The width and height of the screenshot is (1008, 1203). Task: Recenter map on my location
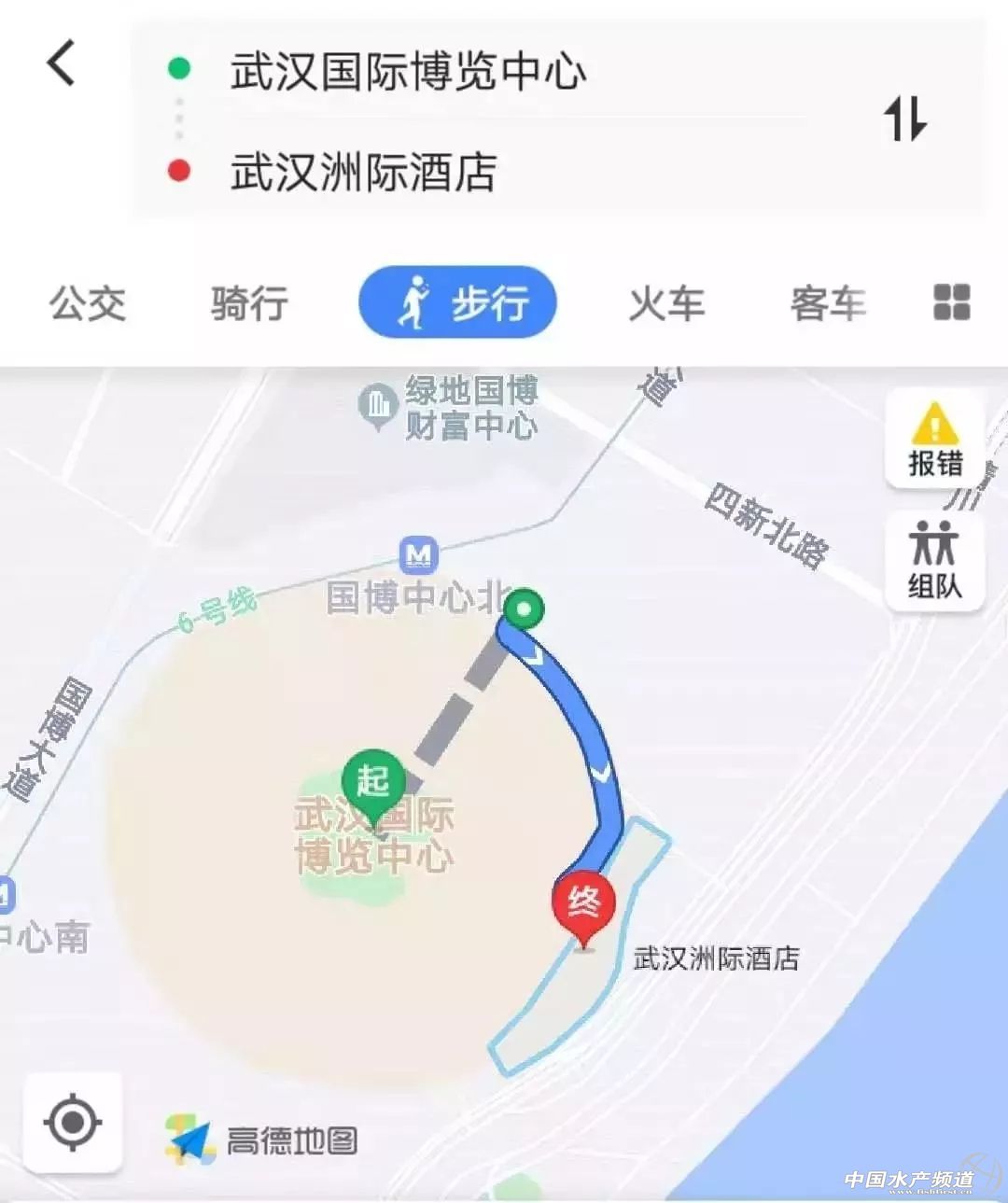click(73, 1123)
